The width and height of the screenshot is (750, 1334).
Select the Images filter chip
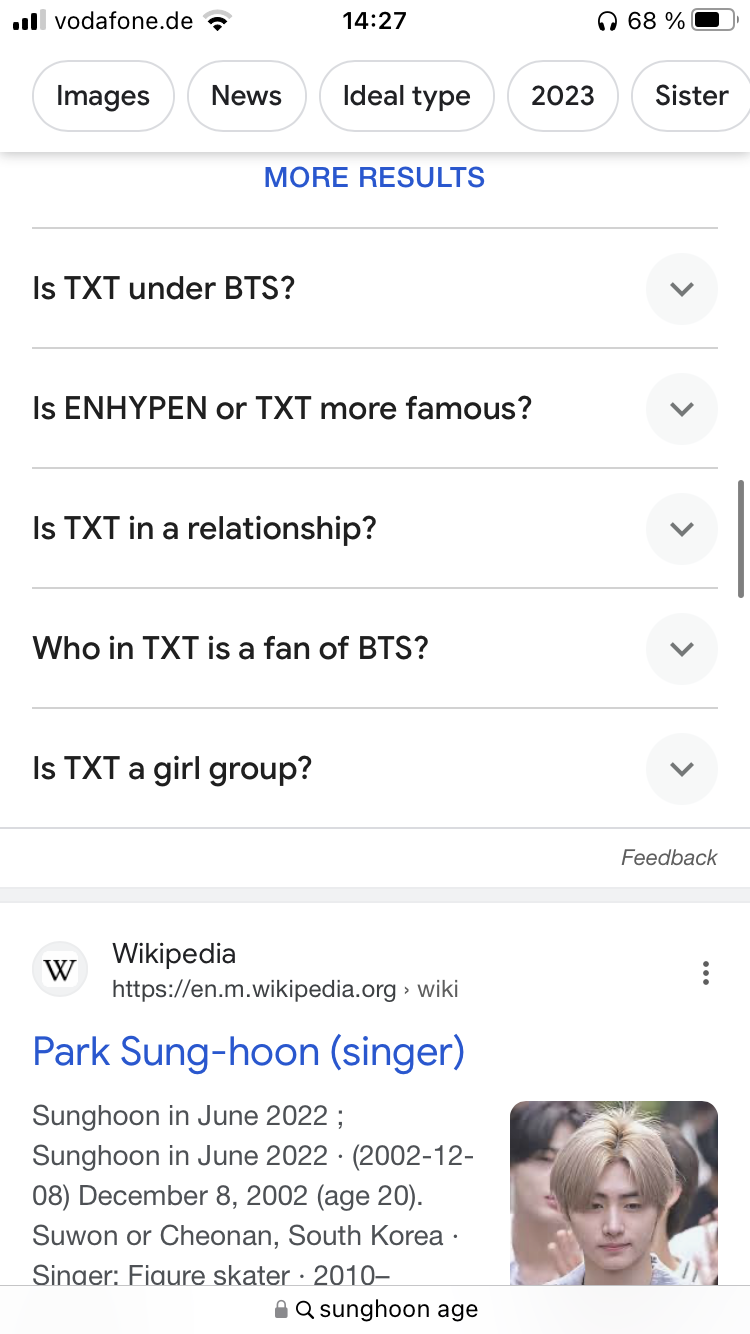[103, 96]
